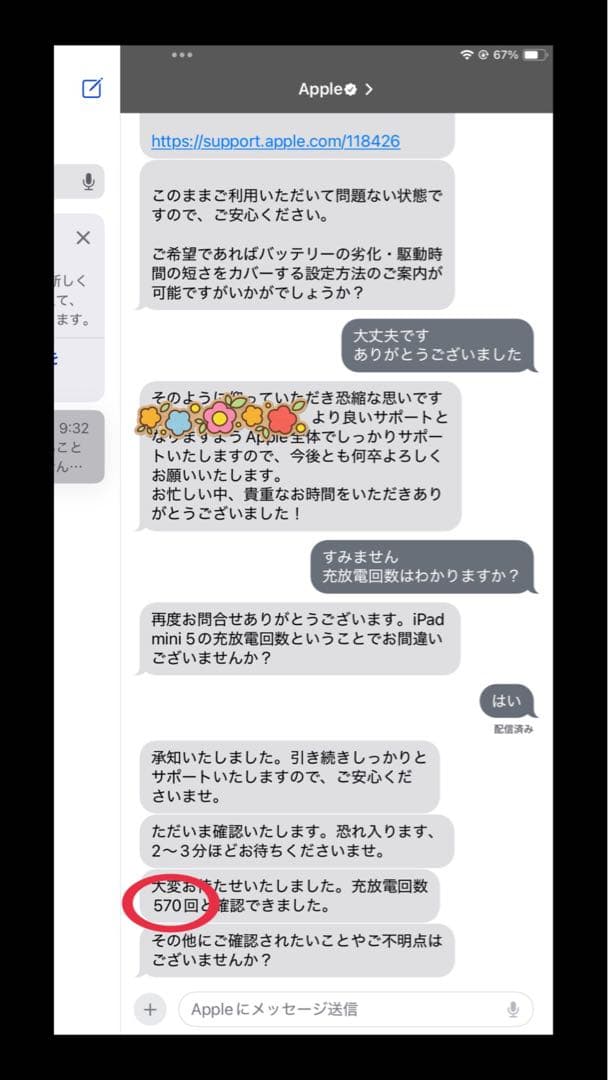Open Apple contact details header
Viewport: 608px width, 1080px height.
[335, 89]
